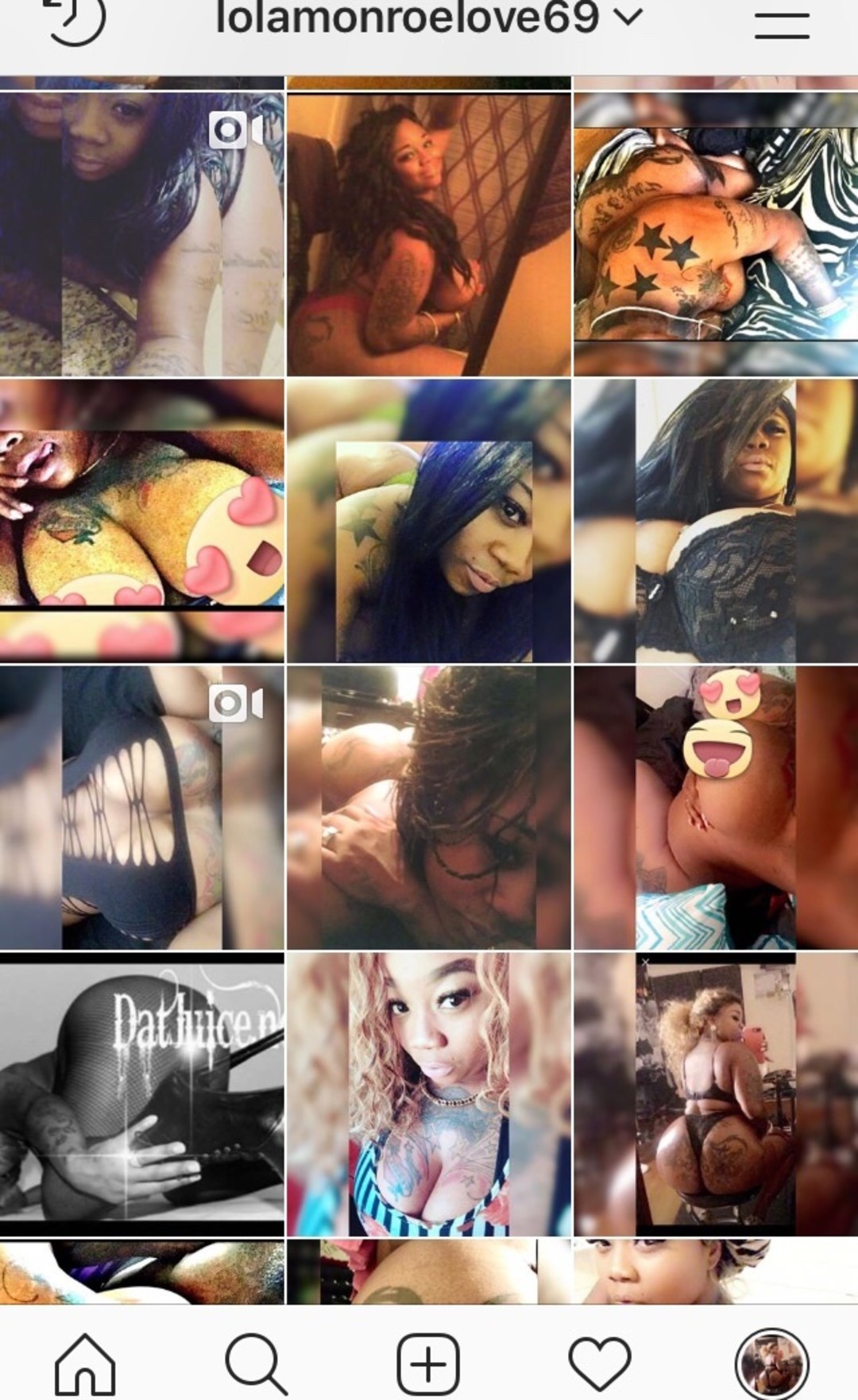Open the first video post in top row
This screenshot has height=1400, width=858.
coord(141,234)
